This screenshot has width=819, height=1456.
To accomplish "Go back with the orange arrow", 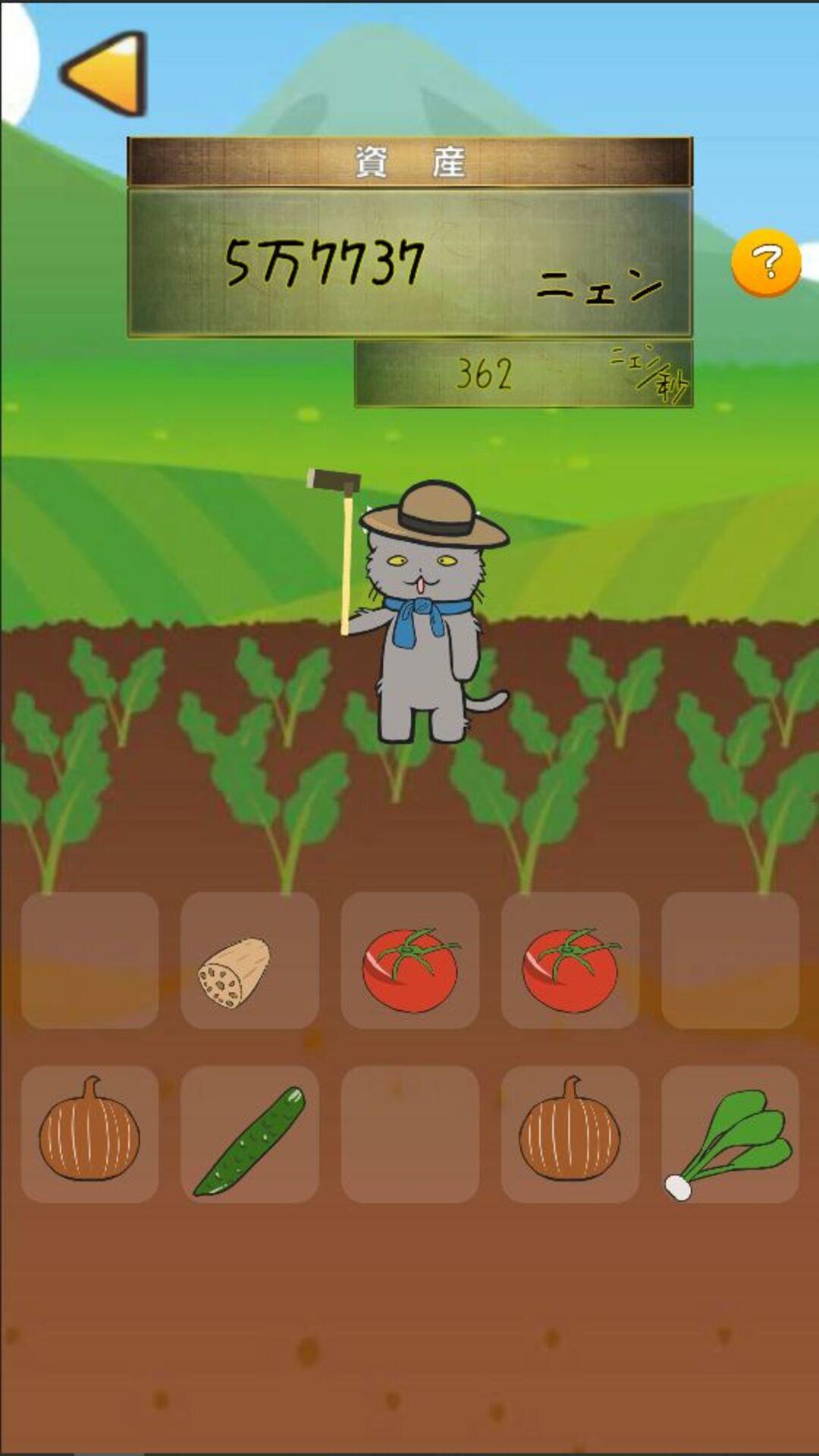I will click(106, 74).
